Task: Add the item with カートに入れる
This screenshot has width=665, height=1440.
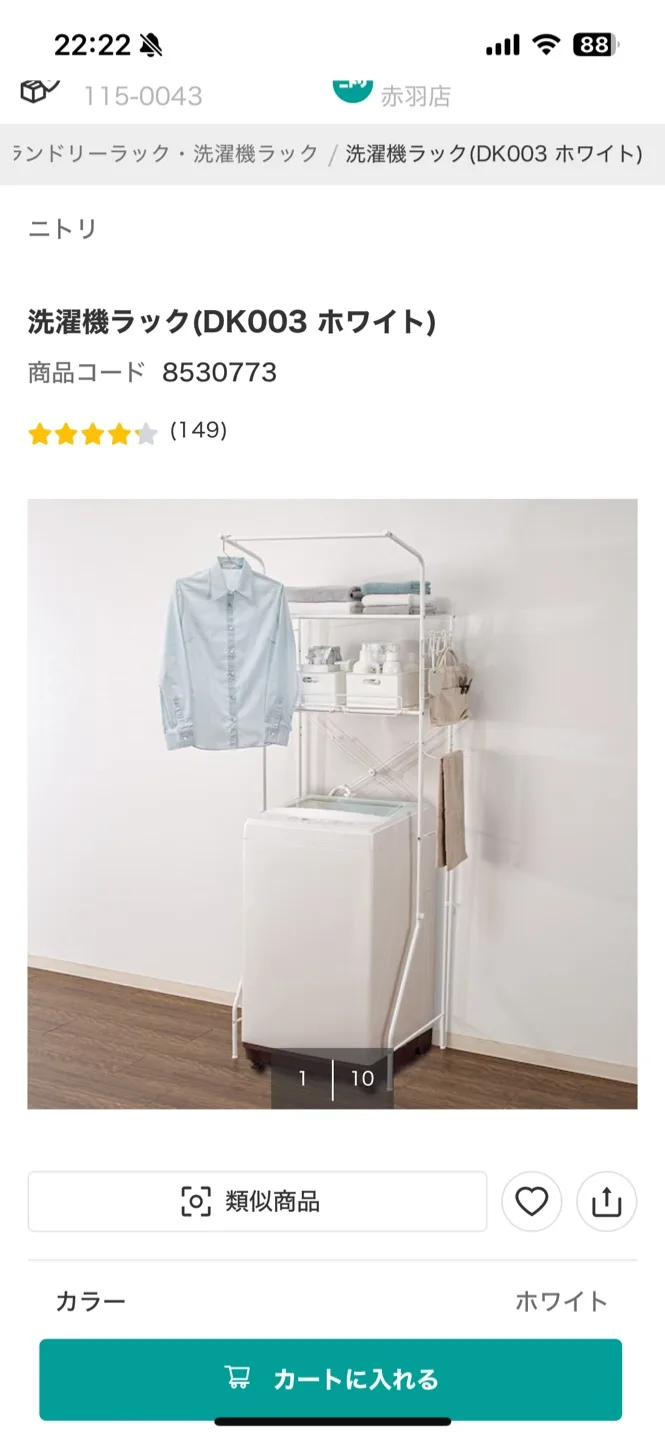Action: point(330,1379)
